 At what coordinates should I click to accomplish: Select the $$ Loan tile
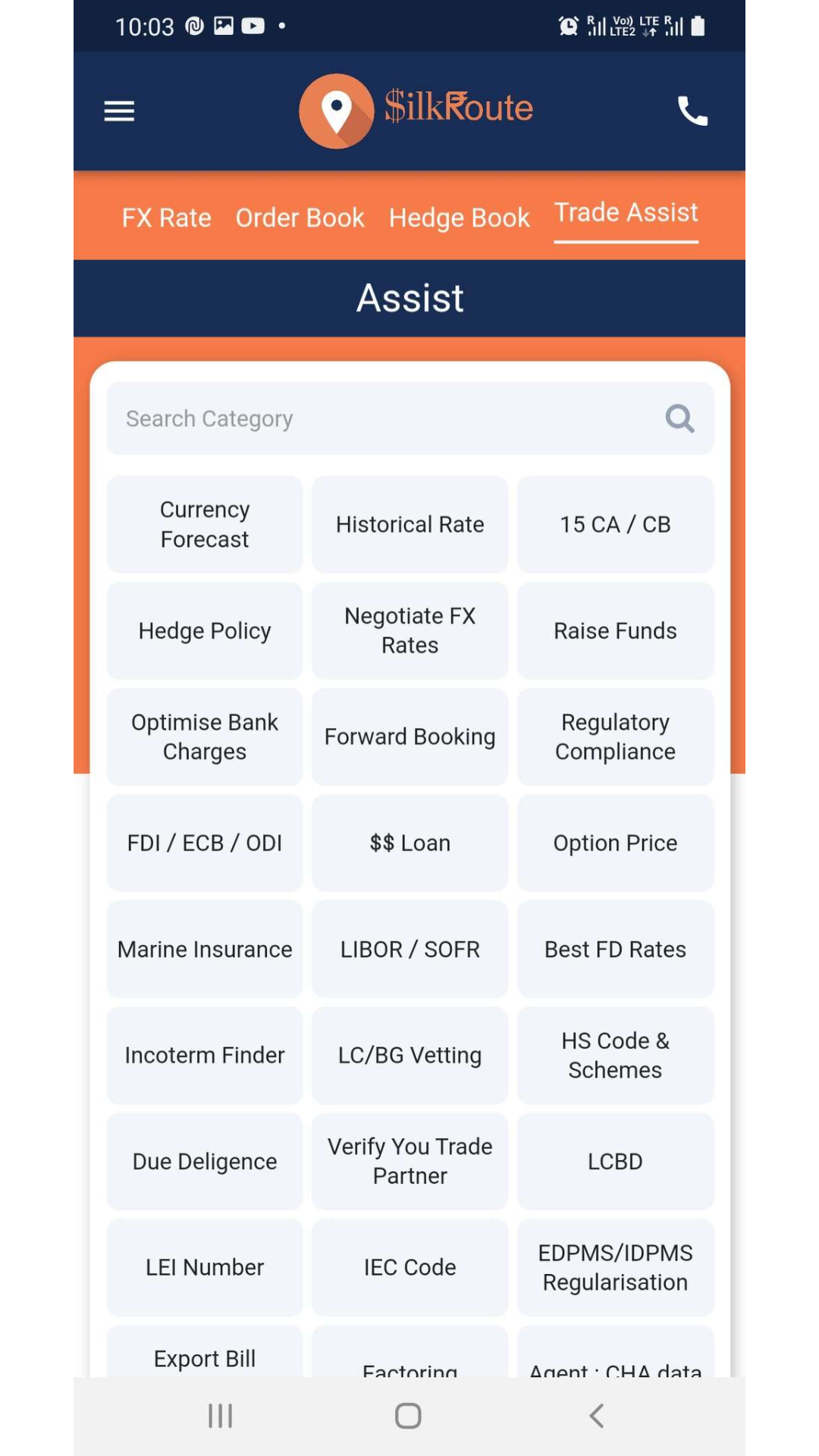[410, 843]
